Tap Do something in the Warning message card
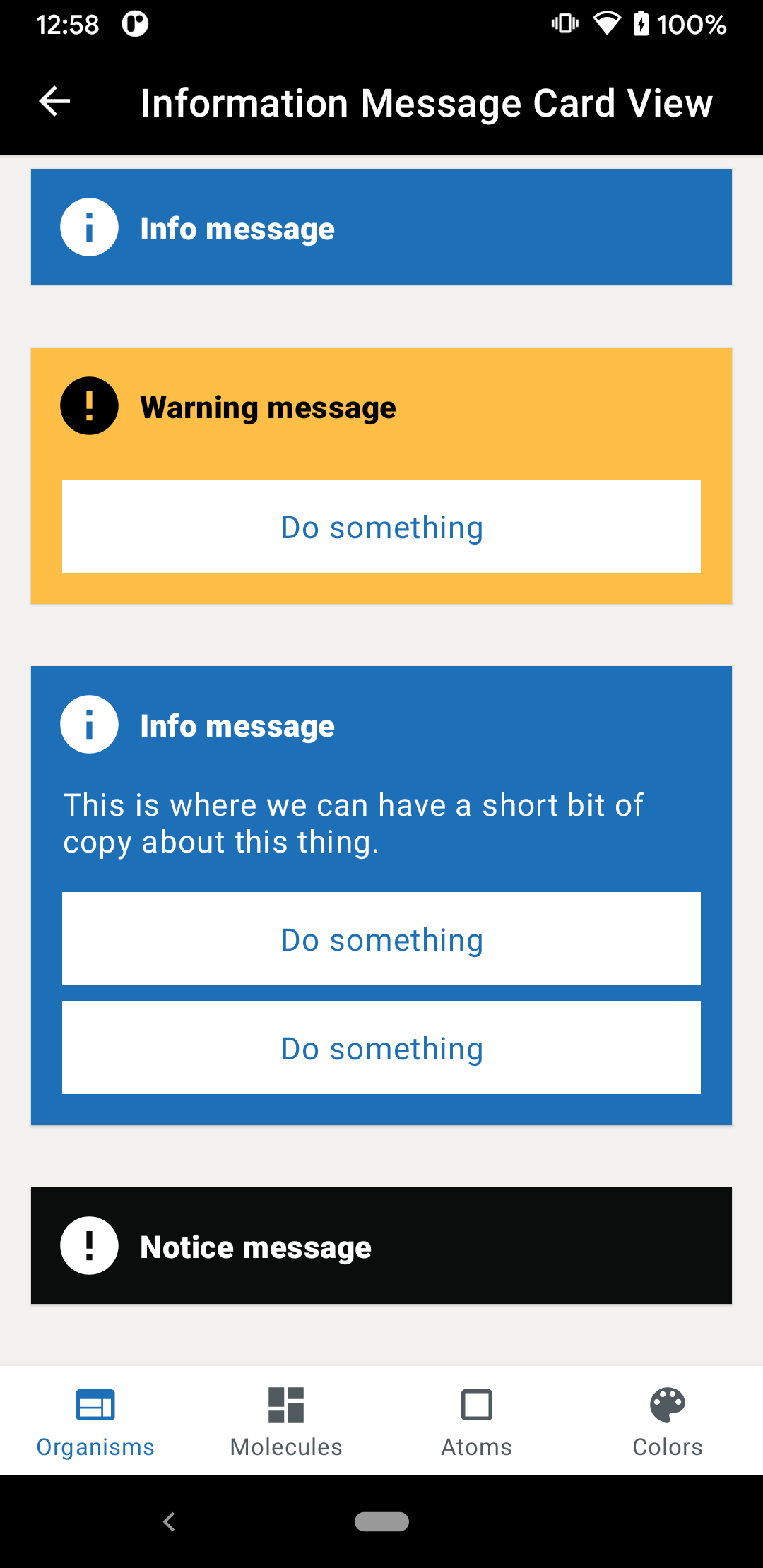 (x=381, y=526)
